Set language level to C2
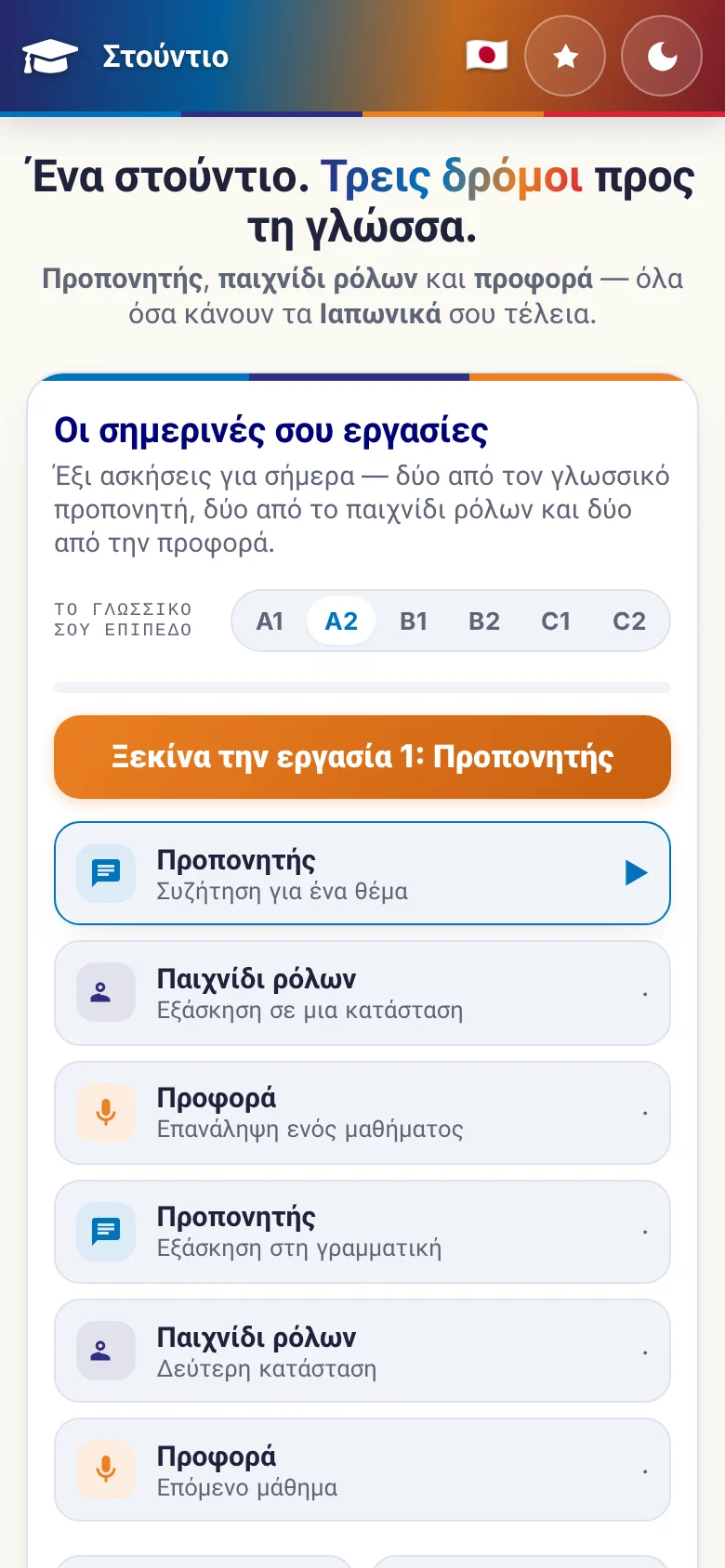The height and width of the screenshot is (1568, 725). click(x=629, y=621)
